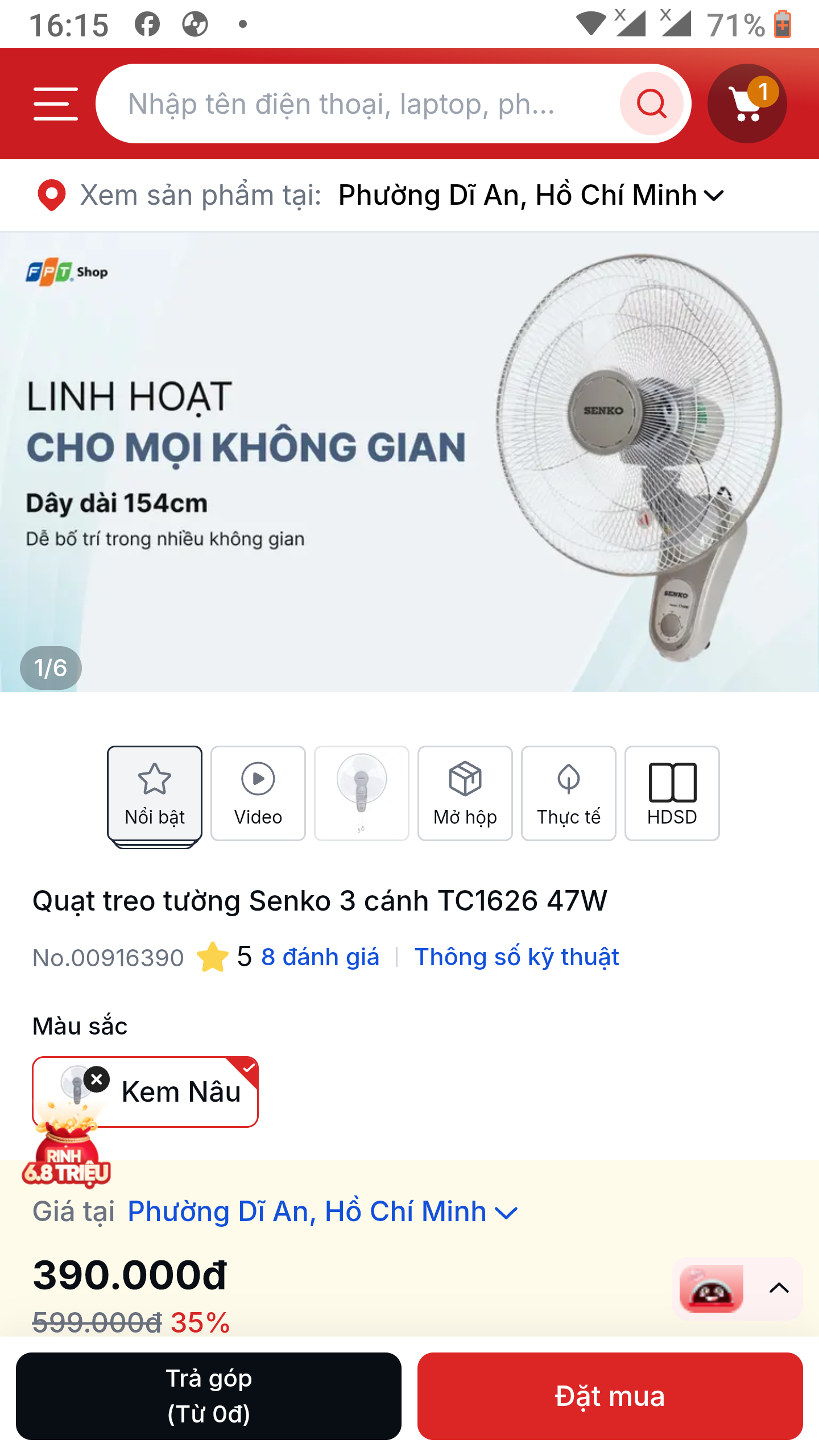
Task: Expand the floating chat widget arrow
Action: point(779,1288)
